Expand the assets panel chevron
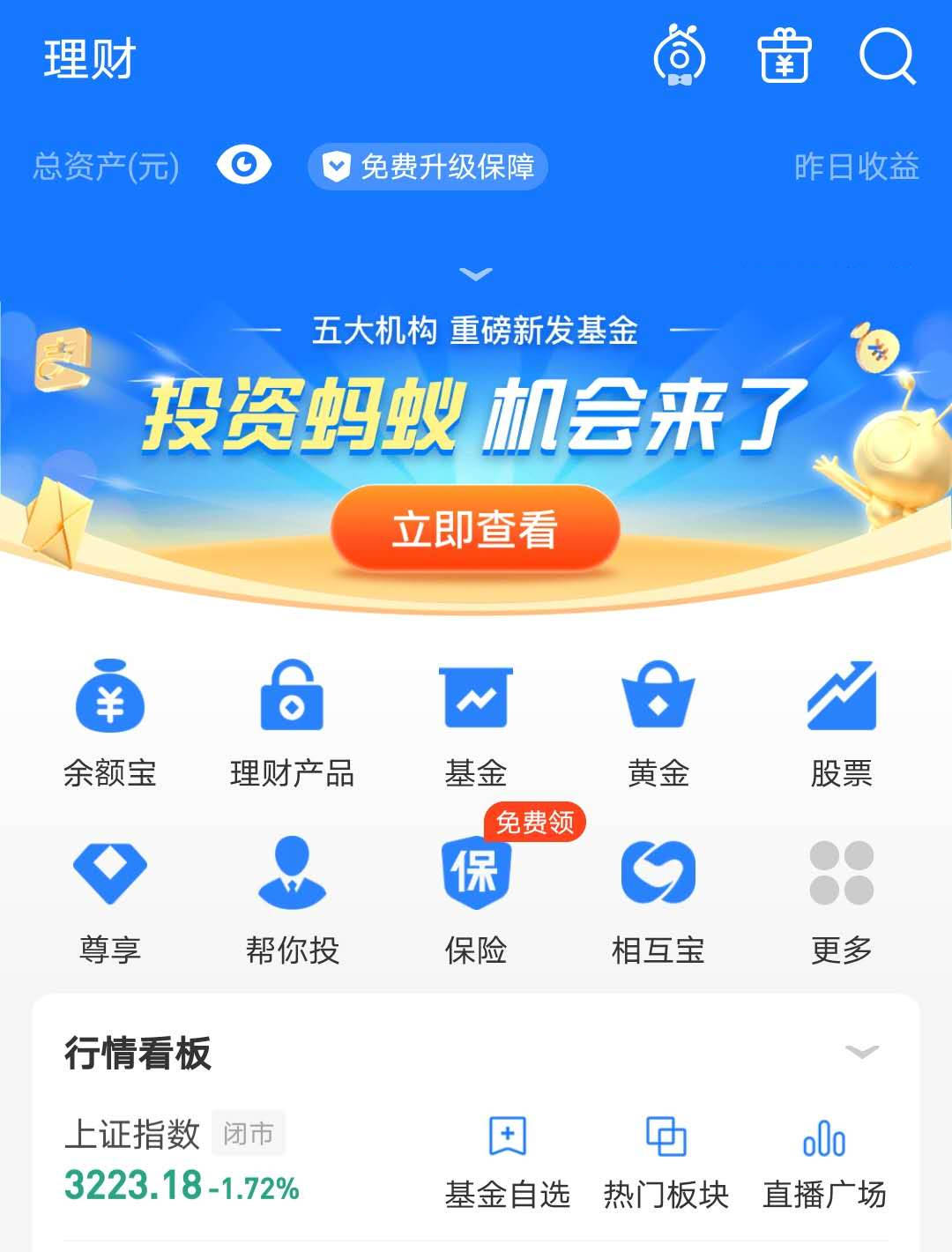This screenshot has width=952, height=1252. (x=476, y=274)
